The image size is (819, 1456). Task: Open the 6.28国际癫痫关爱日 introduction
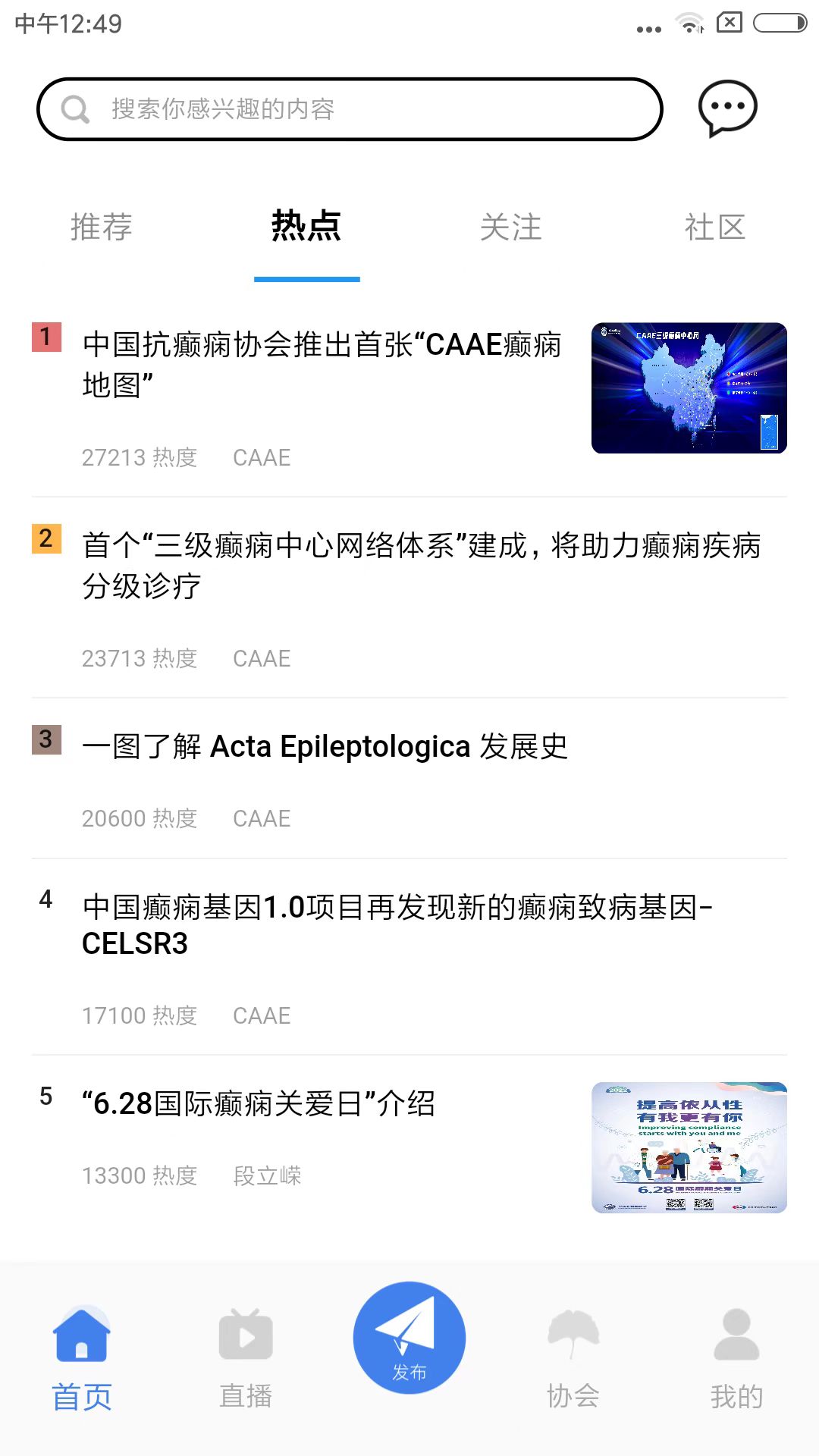click(259, 1104)
